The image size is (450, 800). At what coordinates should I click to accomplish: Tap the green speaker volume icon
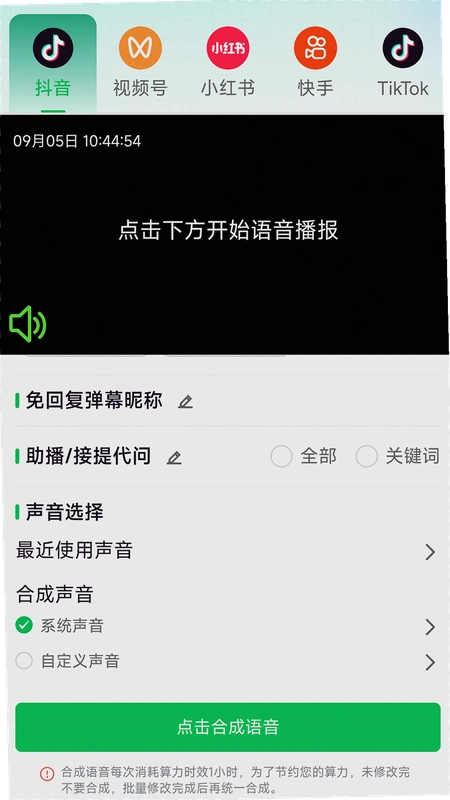tap(28, 324)
